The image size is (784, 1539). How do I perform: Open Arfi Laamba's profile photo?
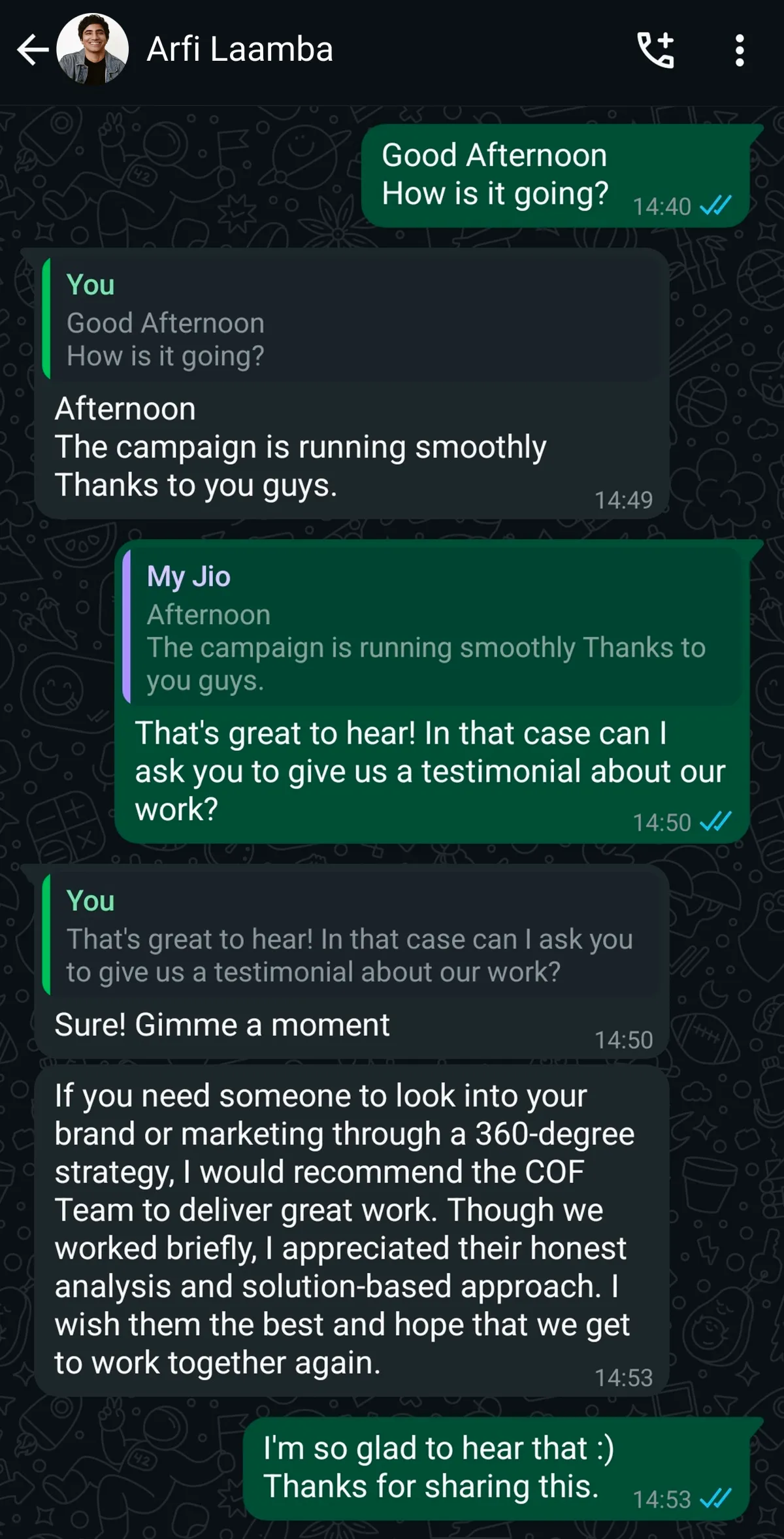92,50
